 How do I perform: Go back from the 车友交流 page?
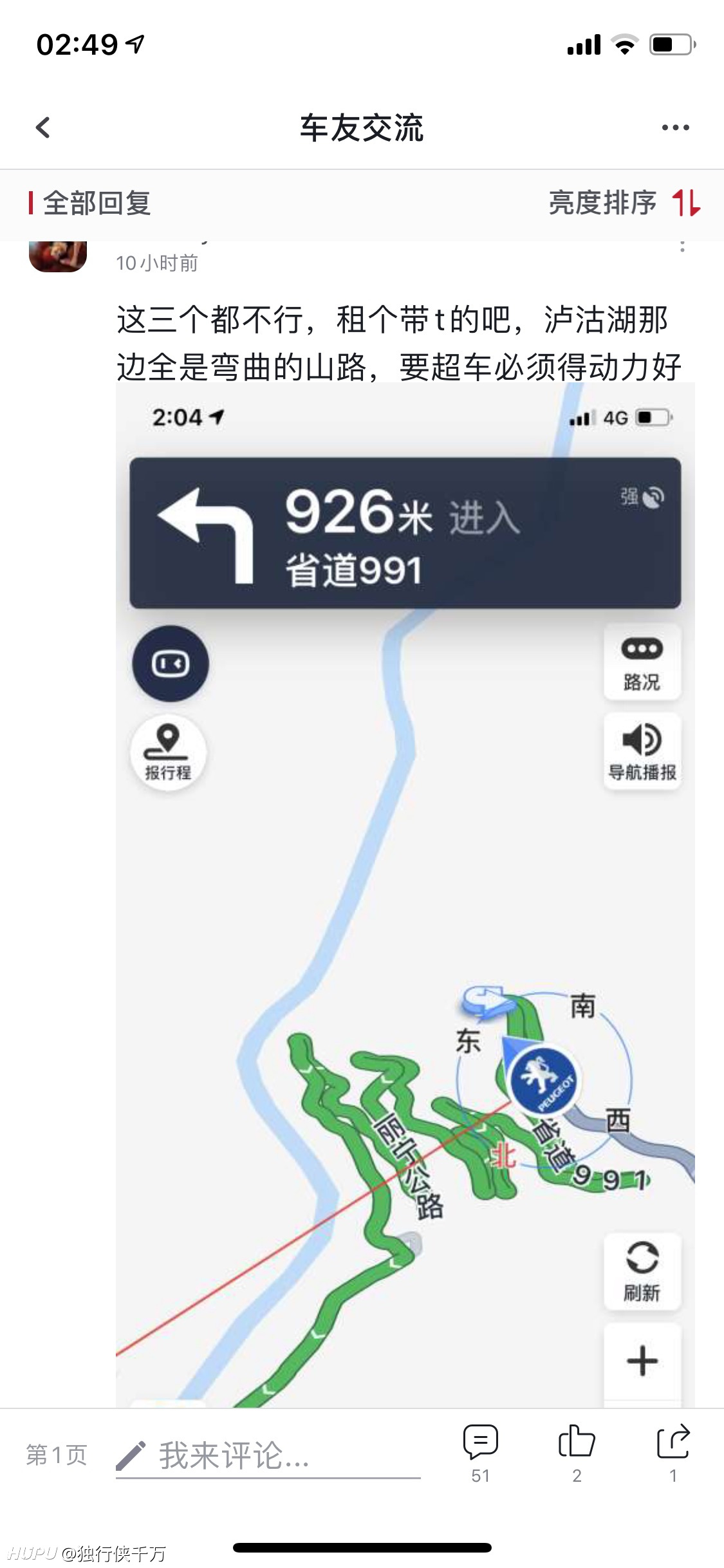coord(42,127)
